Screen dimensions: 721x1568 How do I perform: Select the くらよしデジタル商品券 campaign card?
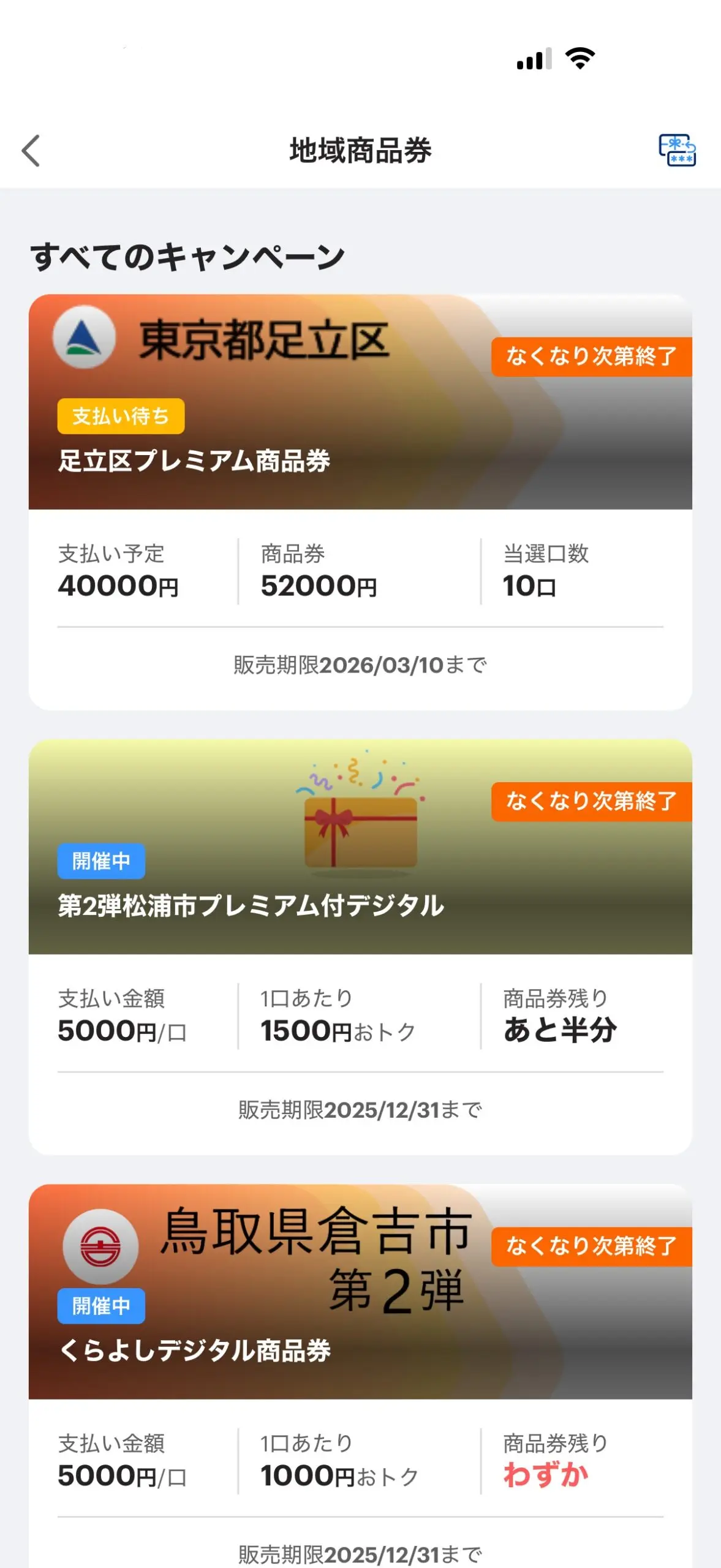pyautogui.click(x=360, y=1378)
